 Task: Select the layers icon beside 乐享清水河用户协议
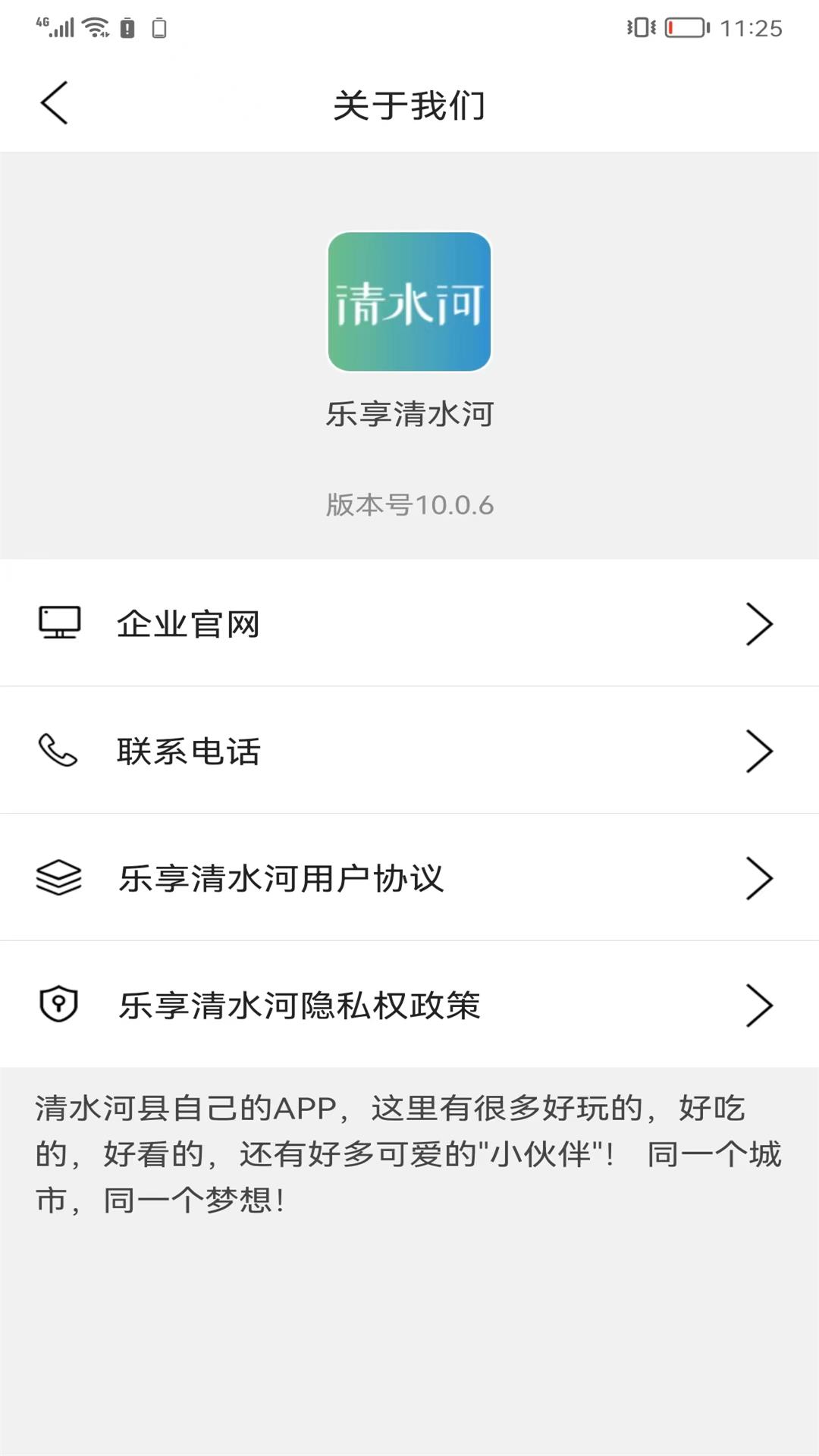(x=58, y=878)
